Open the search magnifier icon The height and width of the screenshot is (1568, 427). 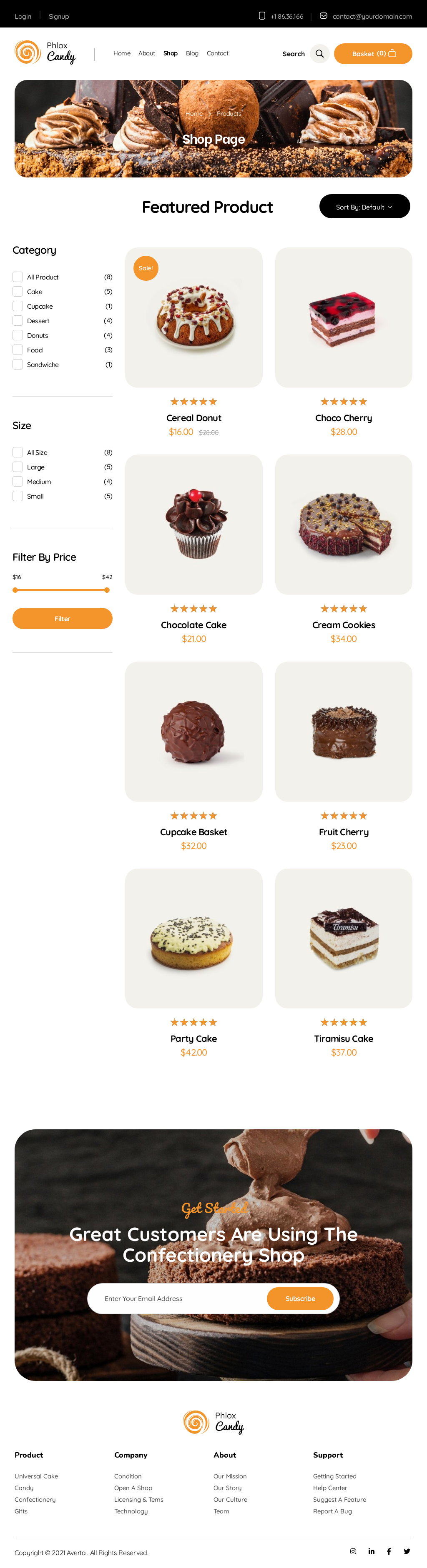[x=319, y=54]
